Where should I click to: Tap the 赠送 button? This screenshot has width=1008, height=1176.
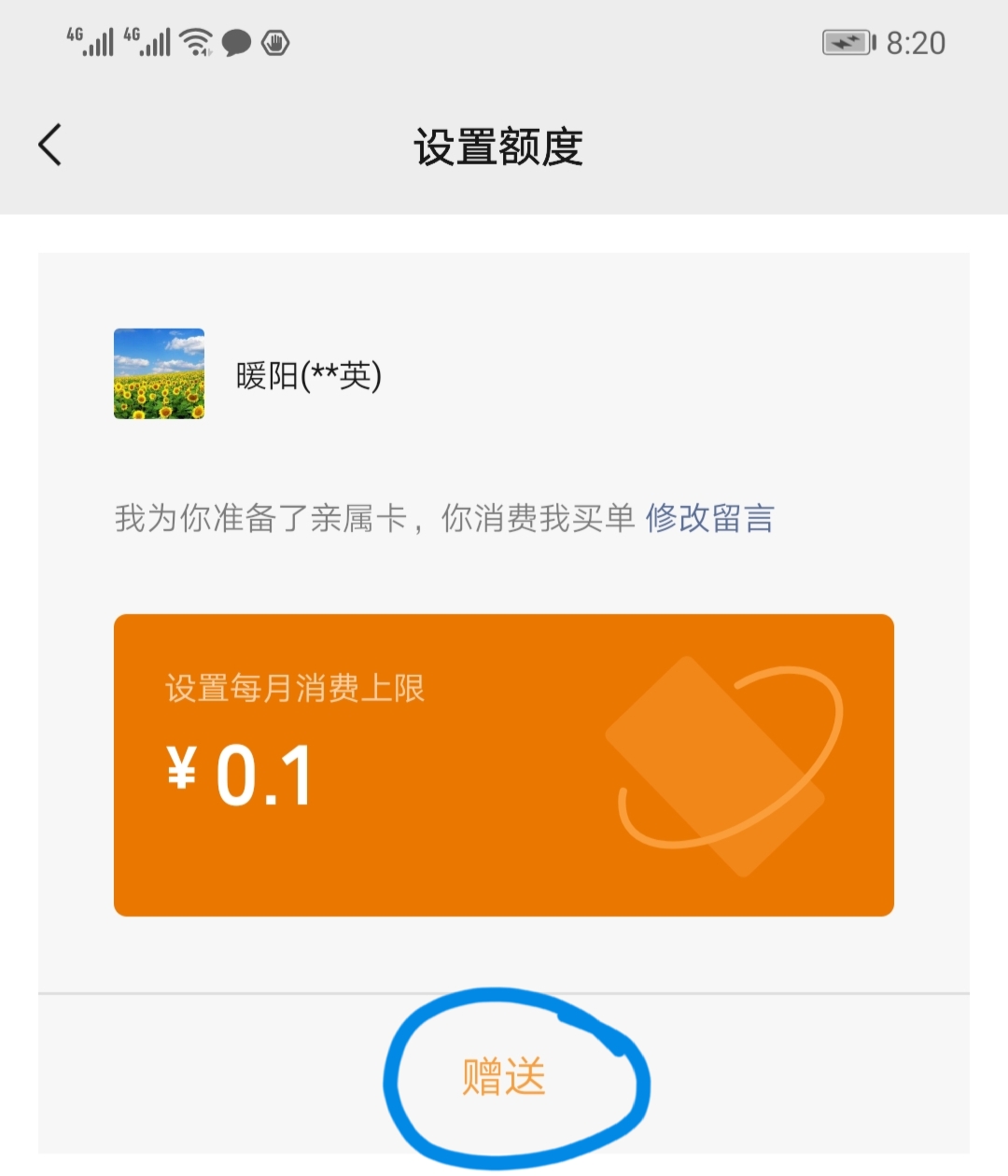[504, 1076]
